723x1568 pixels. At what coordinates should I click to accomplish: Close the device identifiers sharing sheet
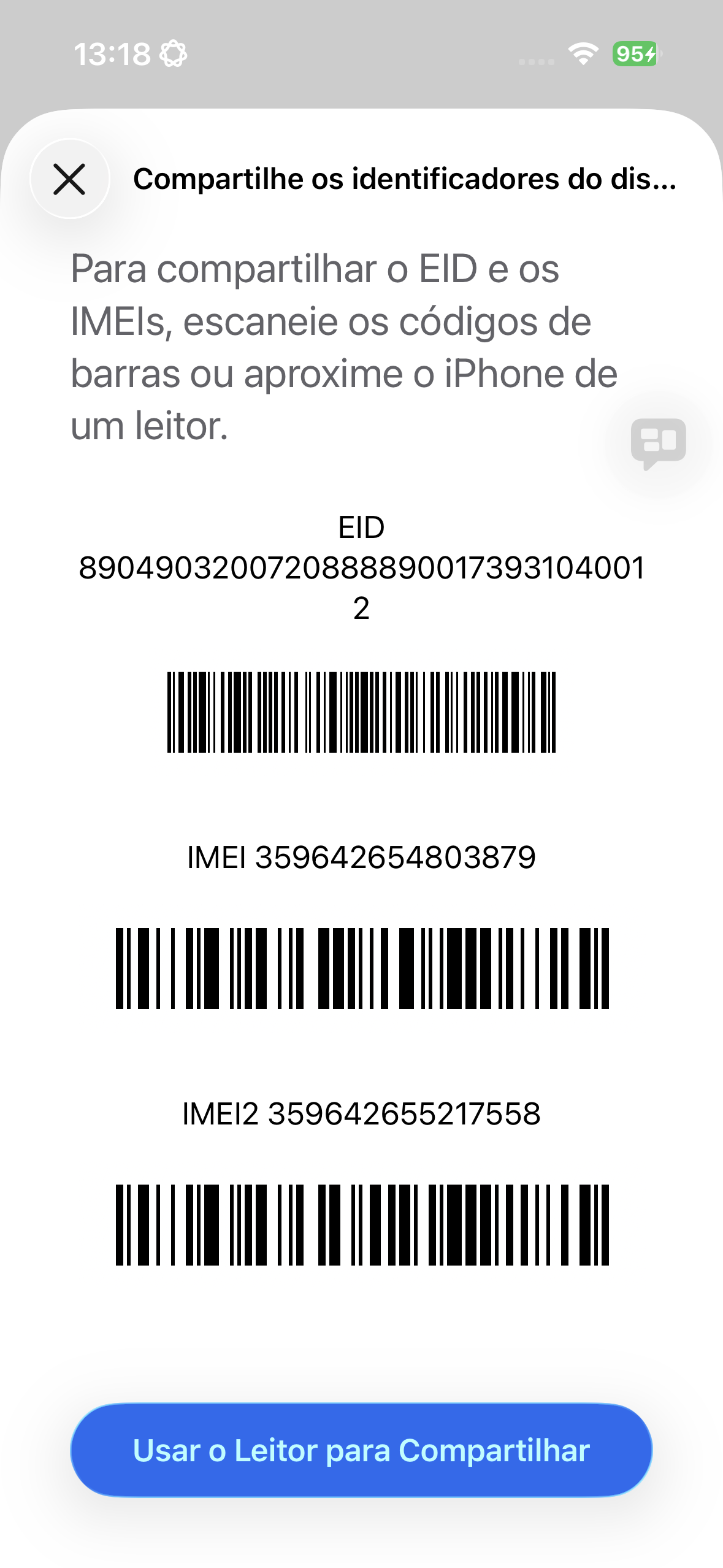(69, 179)
